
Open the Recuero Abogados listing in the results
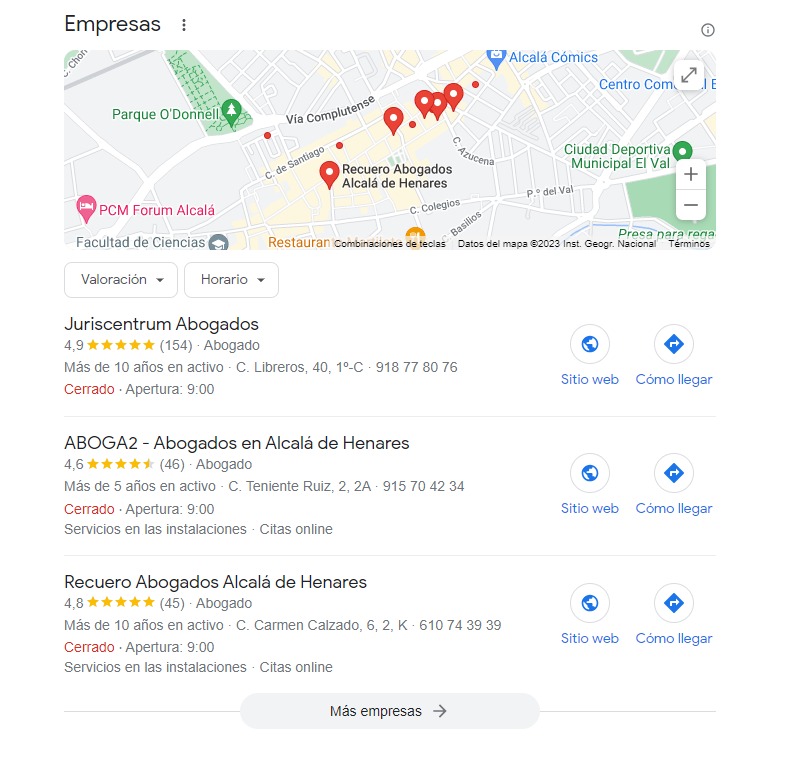pyautogui.click(x=215, y=582)
